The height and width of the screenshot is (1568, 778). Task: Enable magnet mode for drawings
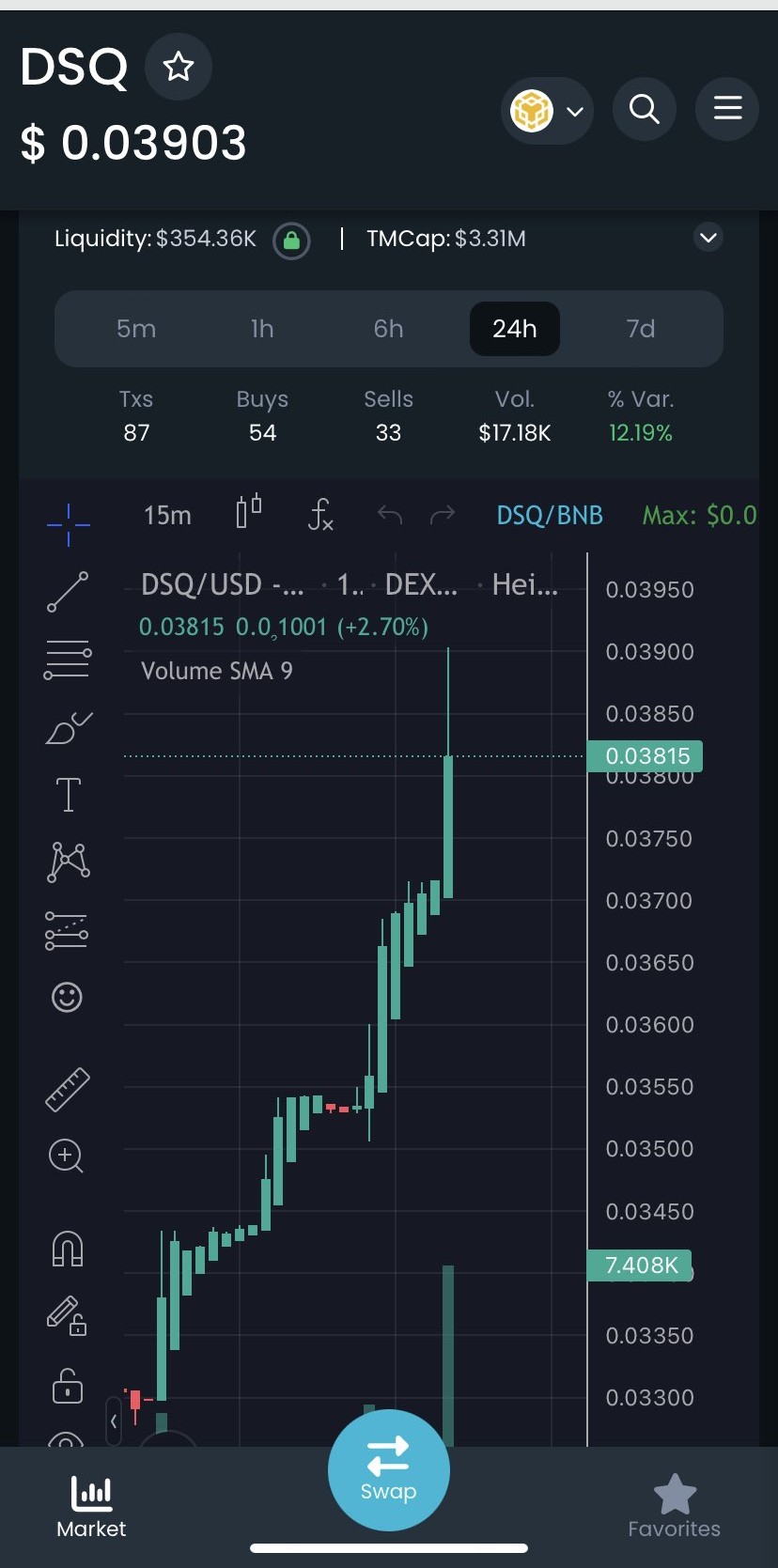pyautogui.click(x=68, y=1249)
